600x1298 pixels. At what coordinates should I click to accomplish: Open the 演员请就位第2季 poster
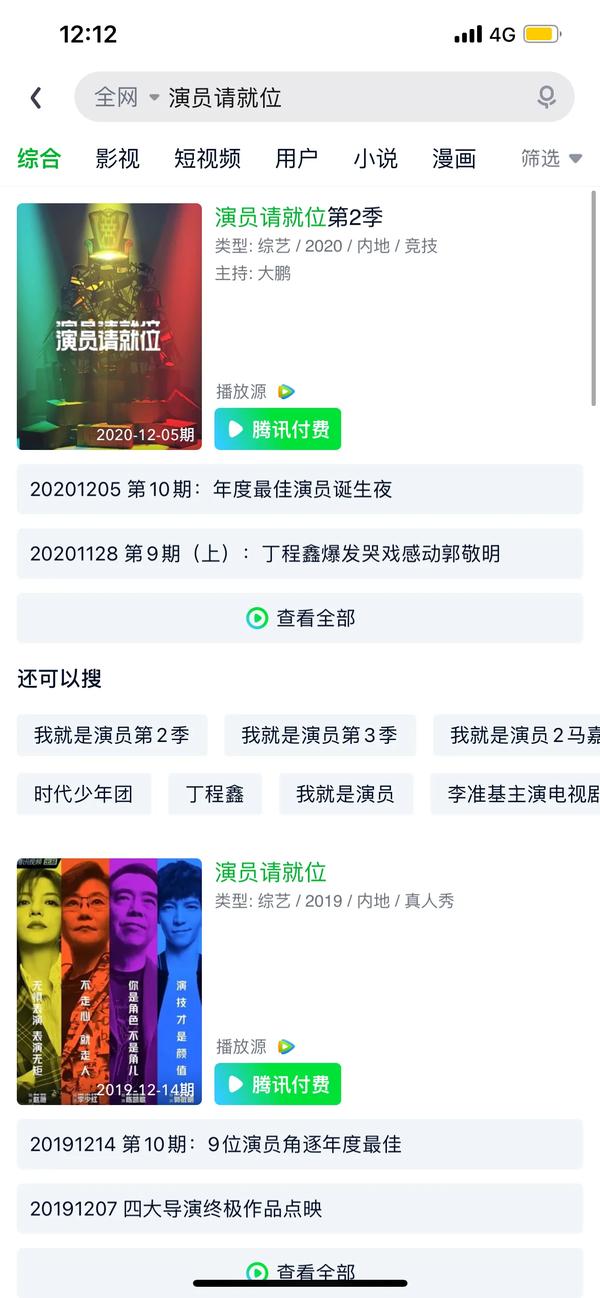point(109,326)
